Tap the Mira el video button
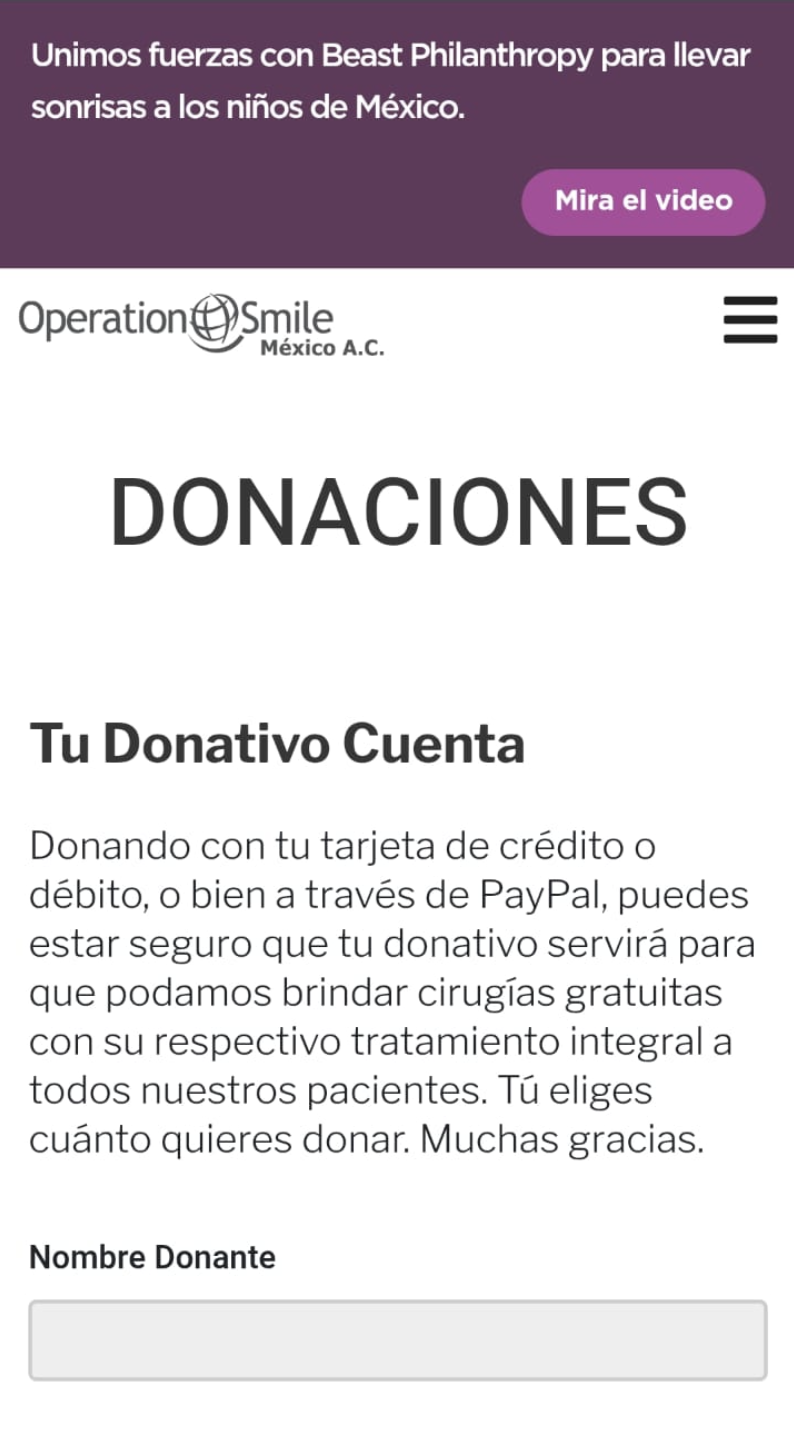794x1440 pixels. (643, 201)
